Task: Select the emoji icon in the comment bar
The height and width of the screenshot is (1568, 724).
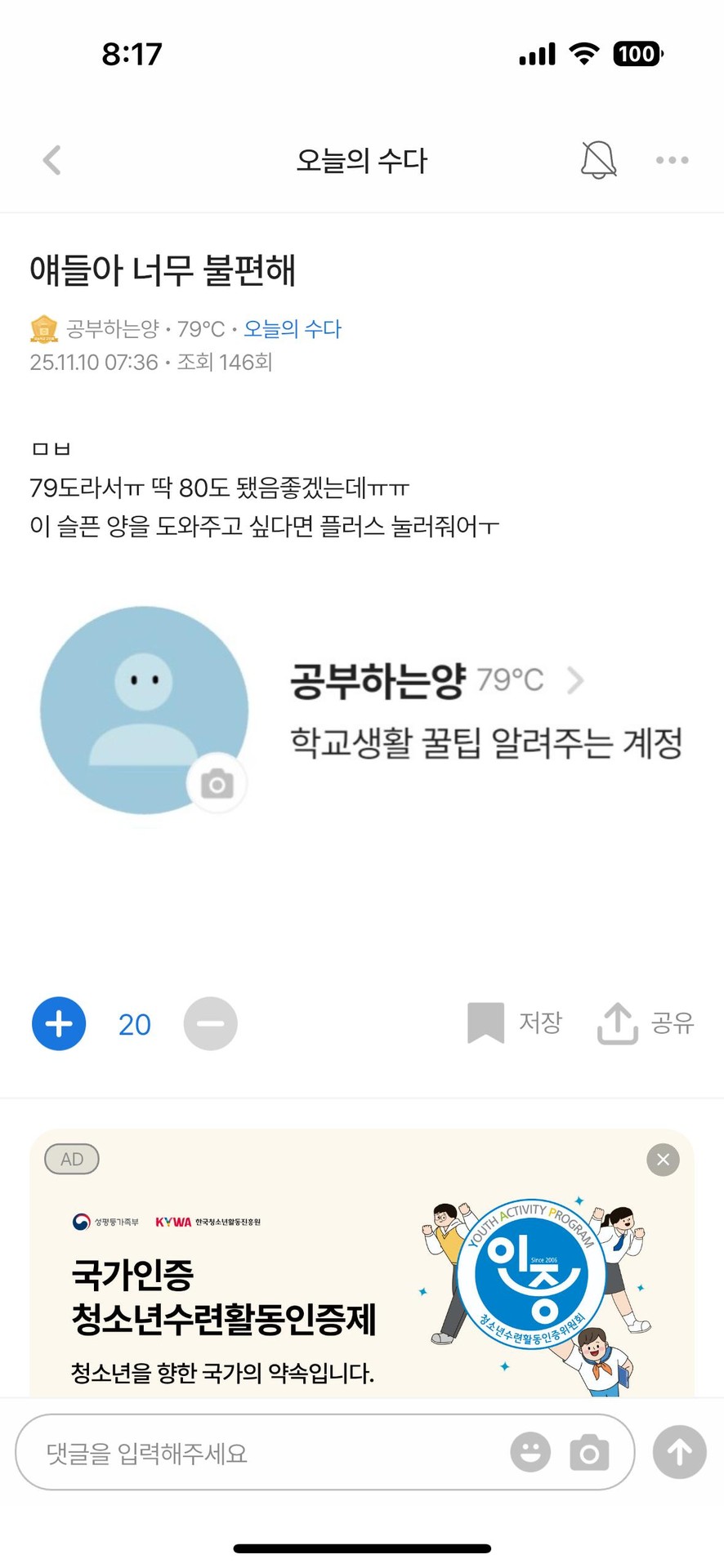Action: tap(530, 1452)
